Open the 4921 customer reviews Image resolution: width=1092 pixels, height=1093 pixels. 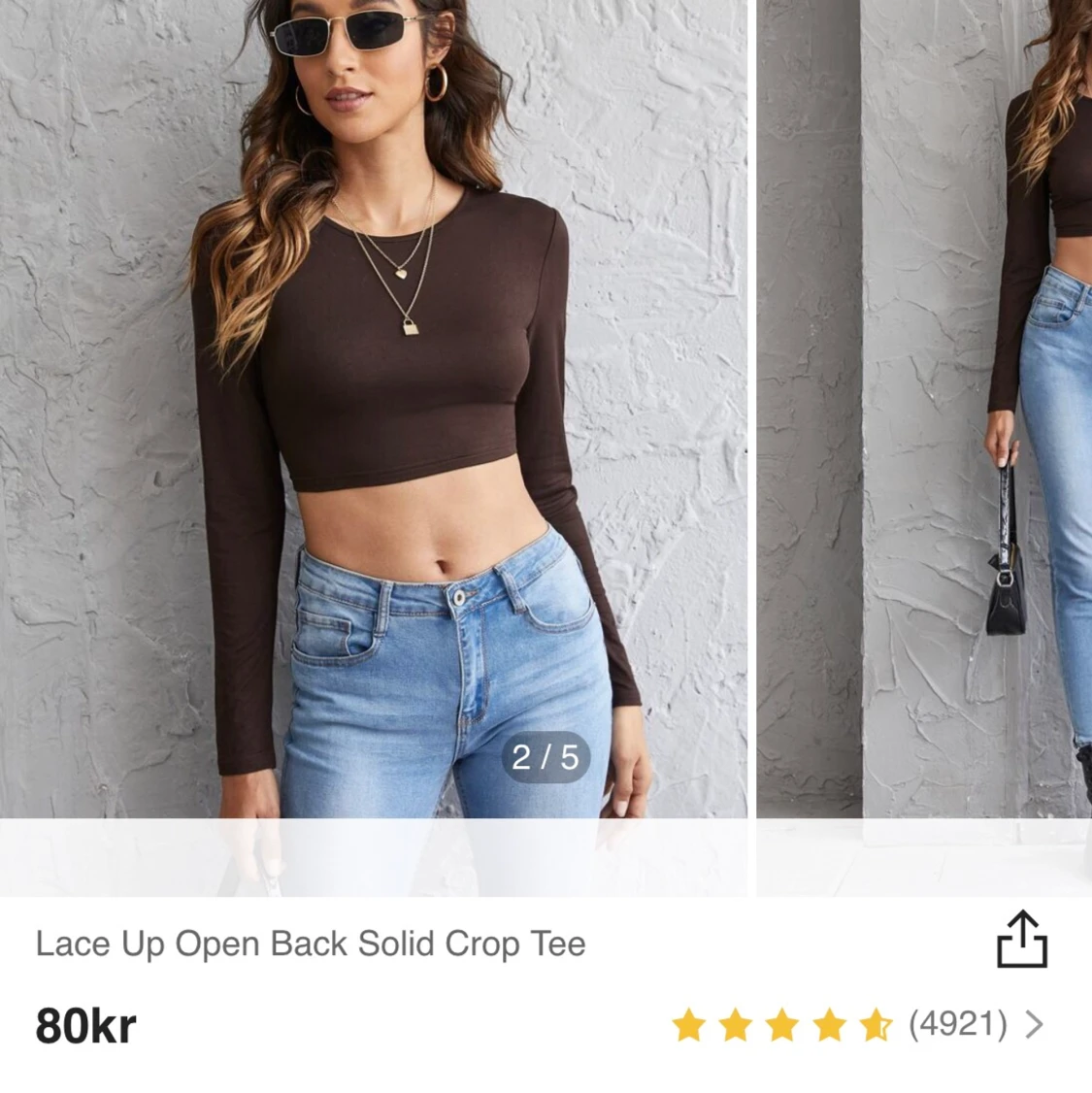coord(957,1024)
